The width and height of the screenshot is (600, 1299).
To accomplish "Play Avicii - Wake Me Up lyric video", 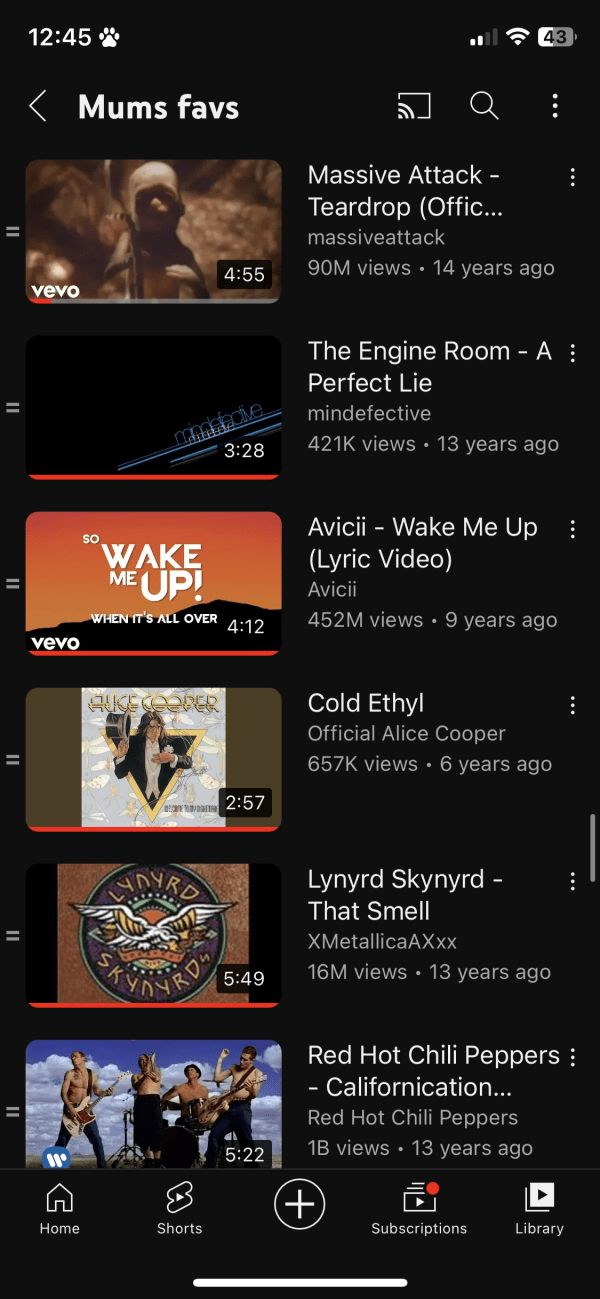I will click(153, 583).
